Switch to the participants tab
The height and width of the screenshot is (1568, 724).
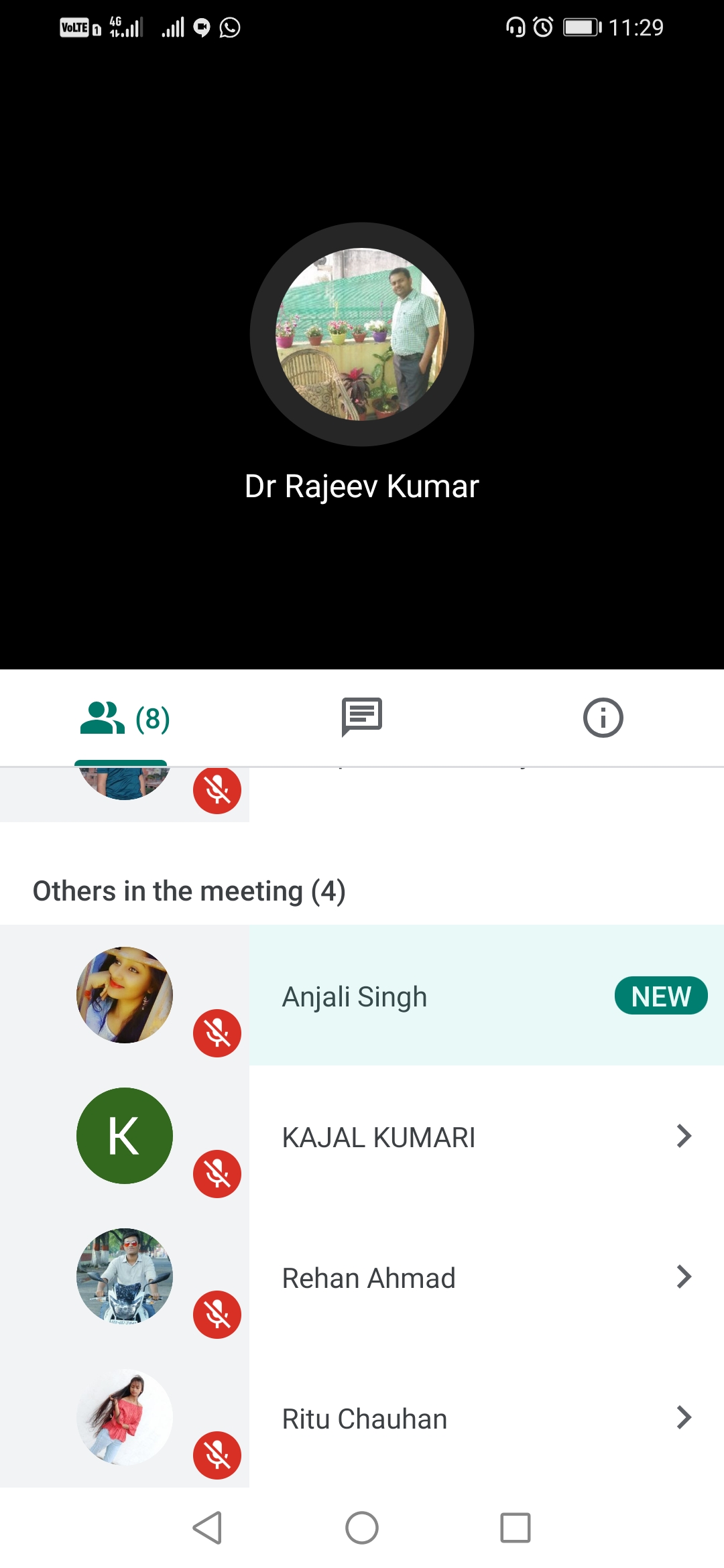tap(125, 718)
